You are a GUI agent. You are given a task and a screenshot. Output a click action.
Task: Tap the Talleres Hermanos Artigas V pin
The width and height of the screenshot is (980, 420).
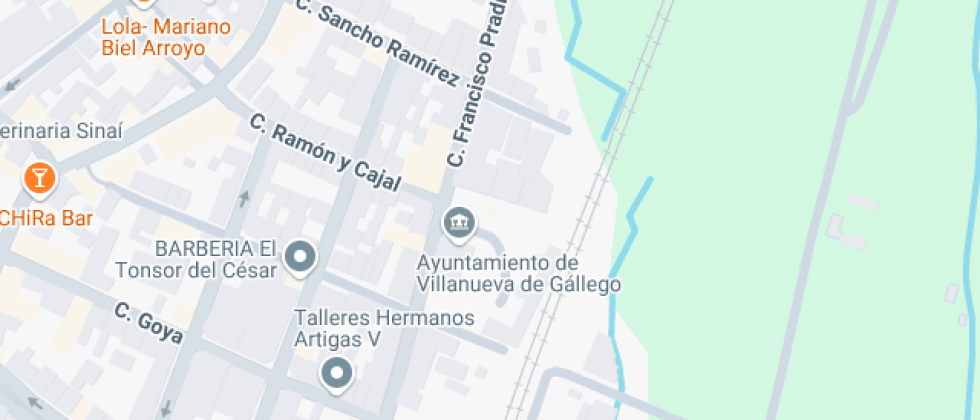pyautogui.click(x=337, y=374)
